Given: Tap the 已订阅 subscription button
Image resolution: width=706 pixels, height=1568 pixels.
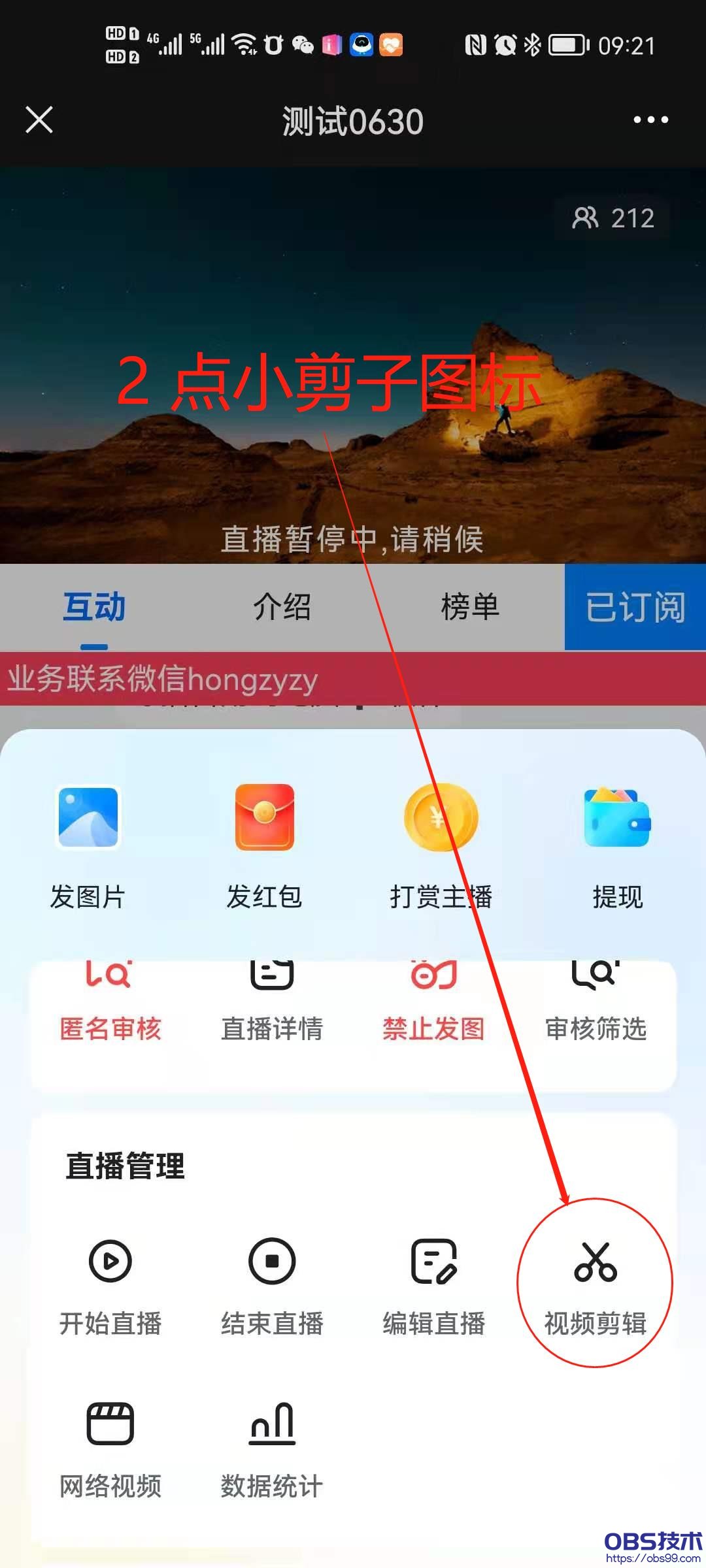Looking at the screenshot, I should 635,607.
